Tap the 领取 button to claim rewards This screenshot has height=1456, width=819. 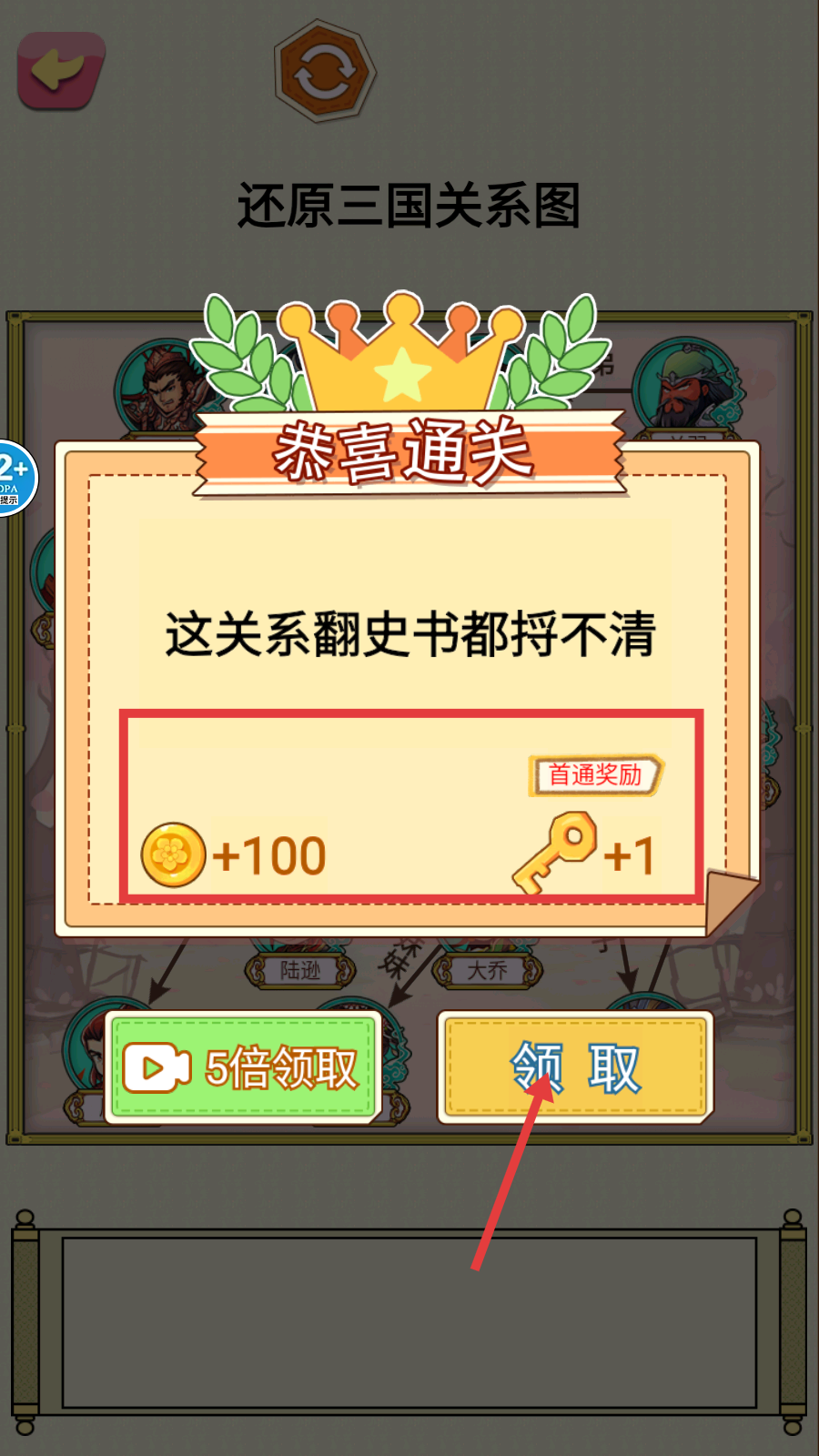[575, 1067]
